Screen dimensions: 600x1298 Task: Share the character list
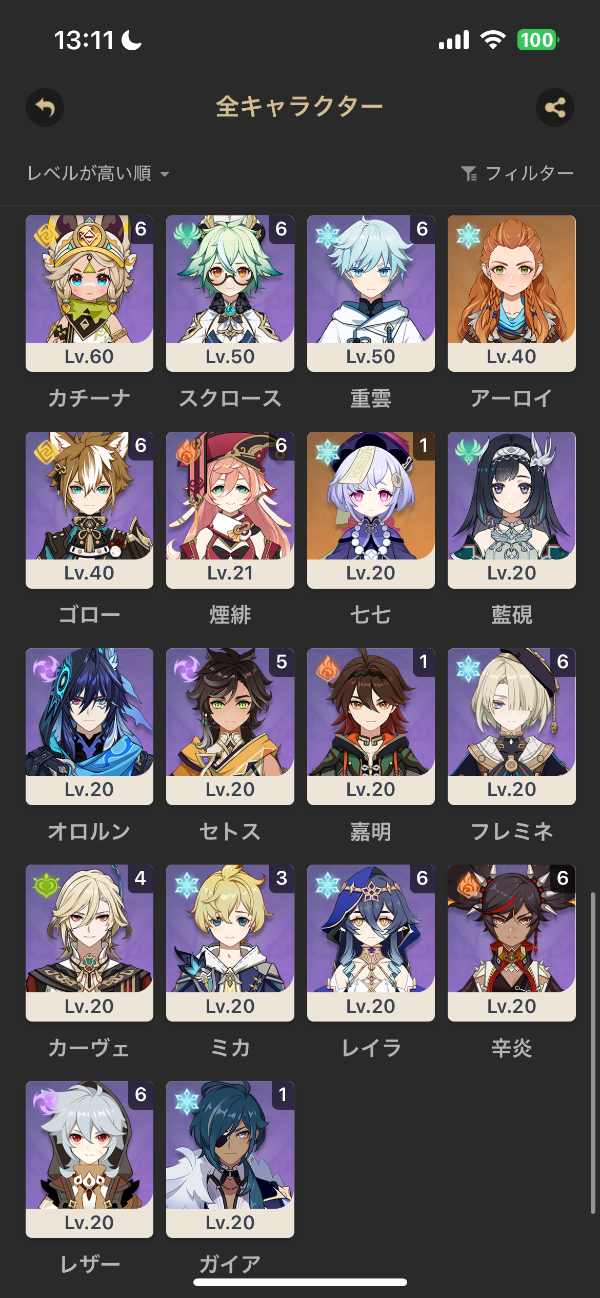coord(555,107)
